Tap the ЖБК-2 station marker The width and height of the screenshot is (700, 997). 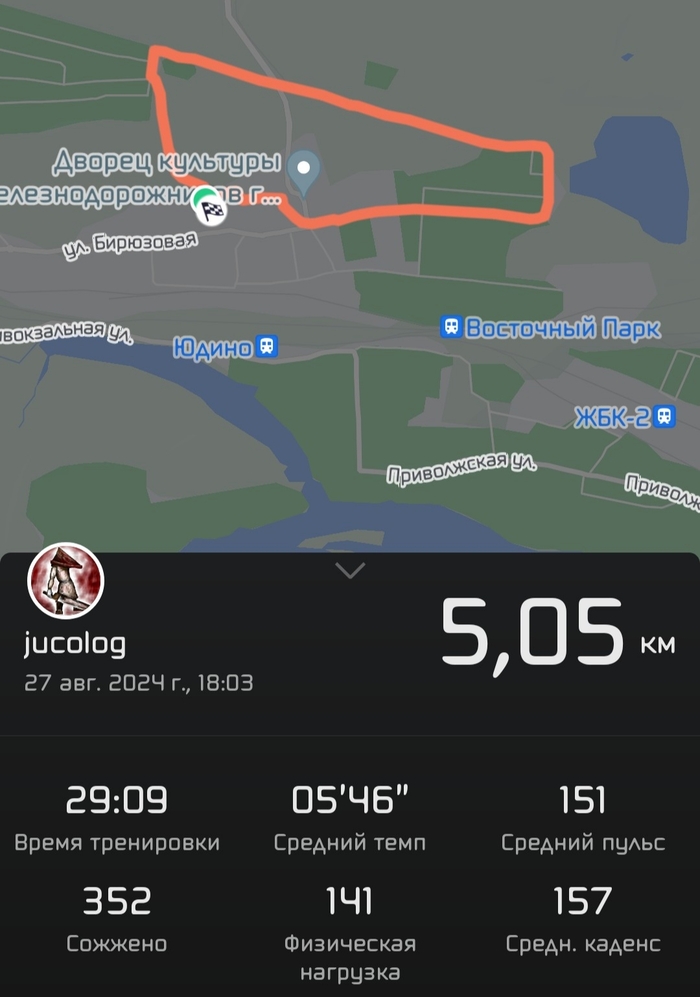[664, 418]
